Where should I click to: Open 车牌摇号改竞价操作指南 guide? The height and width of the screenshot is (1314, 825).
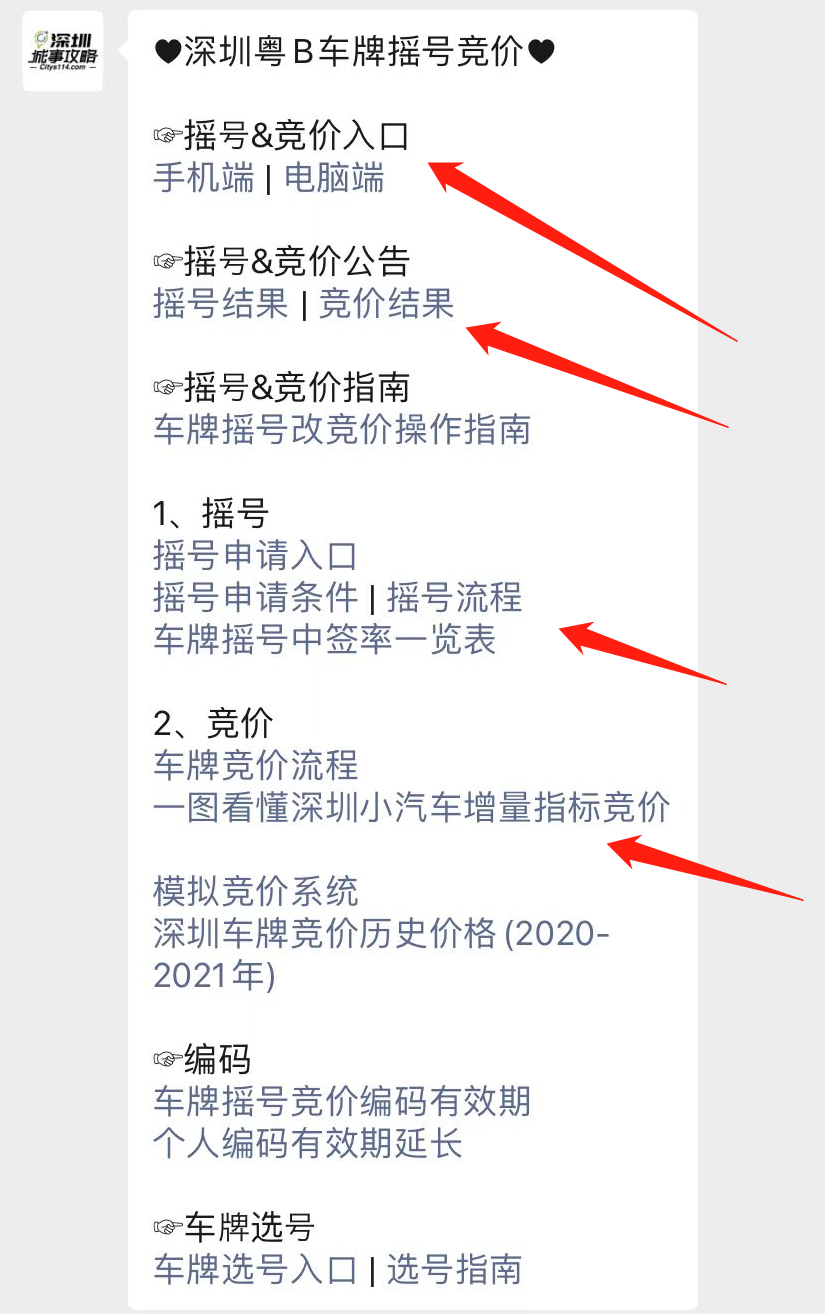(342, 429)
